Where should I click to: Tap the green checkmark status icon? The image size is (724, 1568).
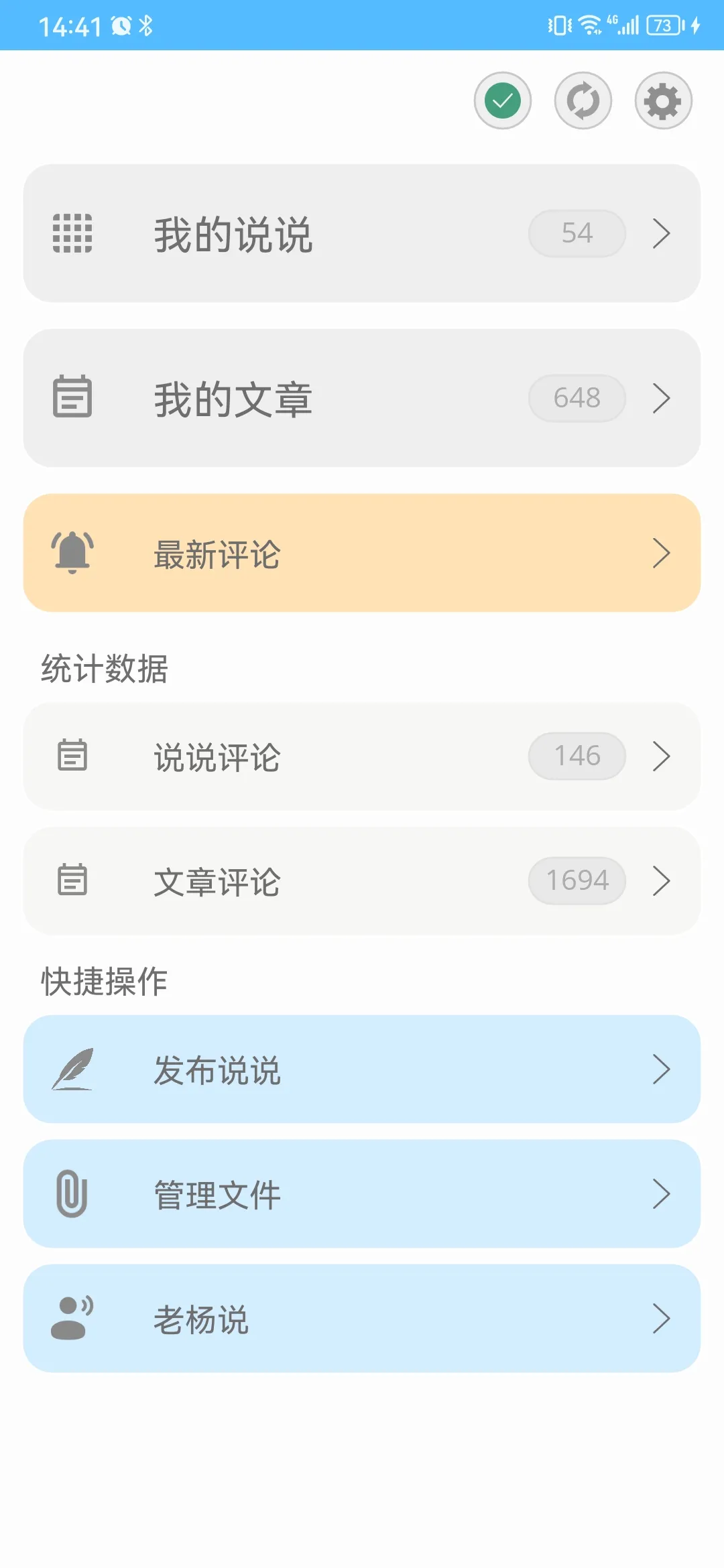(x=503, y=101)
